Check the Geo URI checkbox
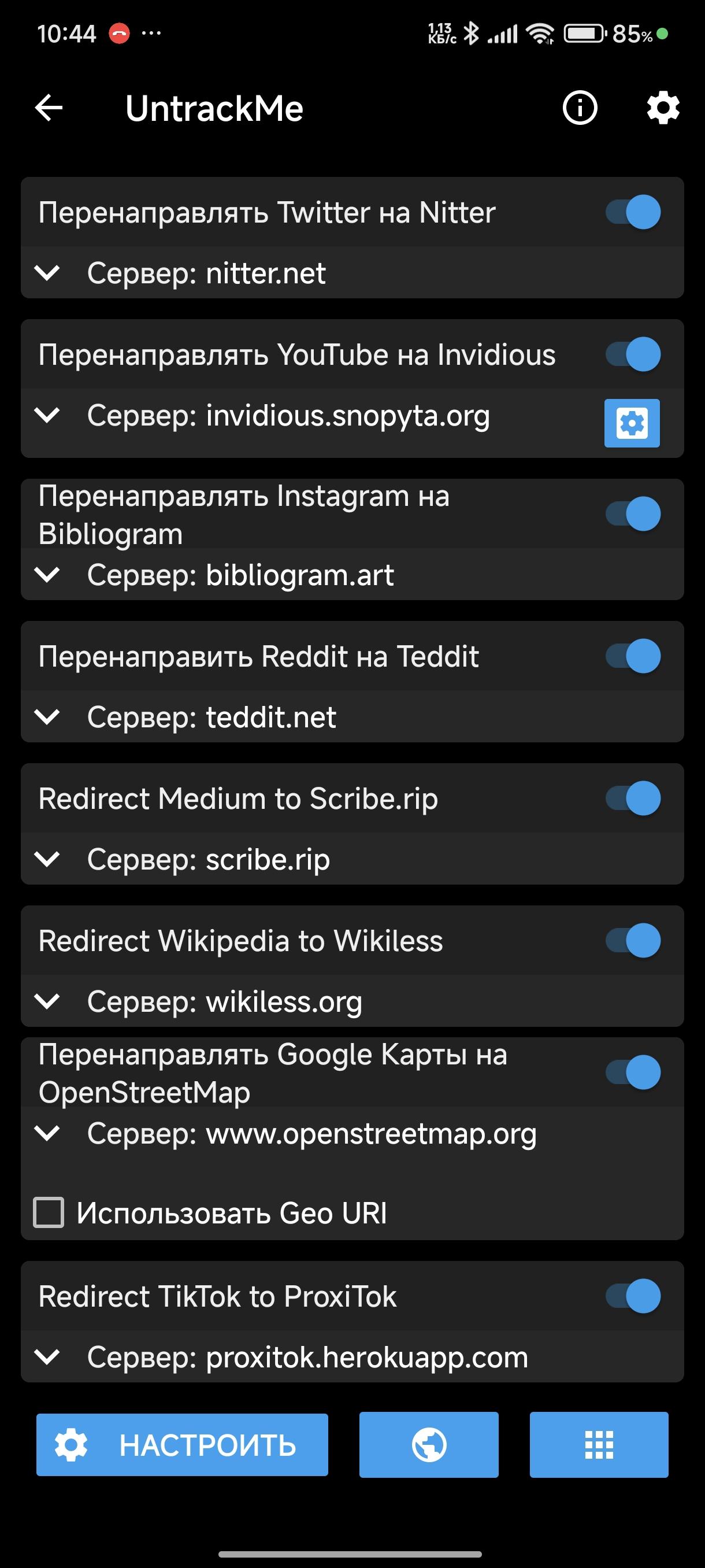705x1568 pixels. point(49,1212)
